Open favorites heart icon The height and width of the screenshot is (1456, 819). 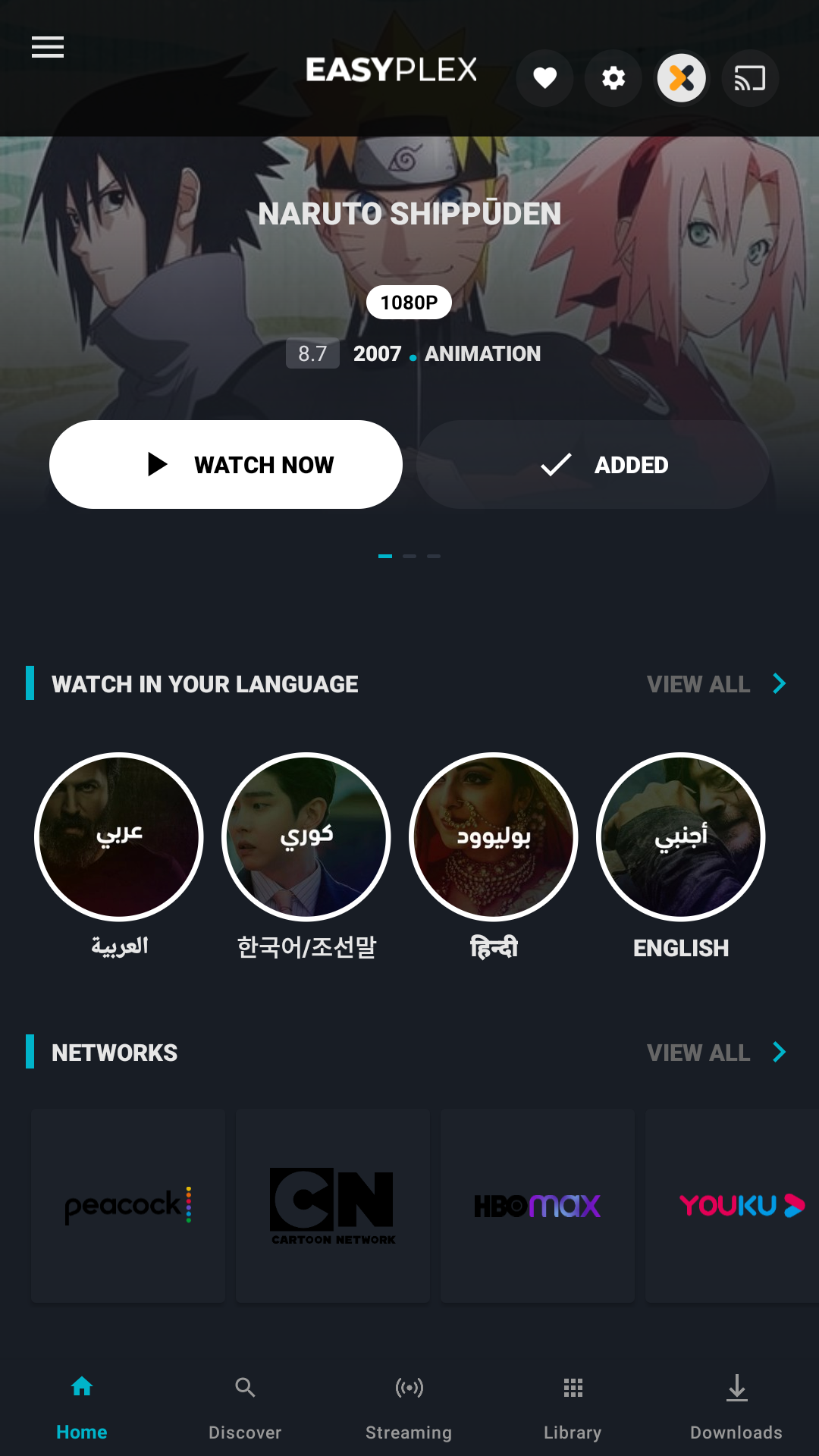click(x=544, y=78)
